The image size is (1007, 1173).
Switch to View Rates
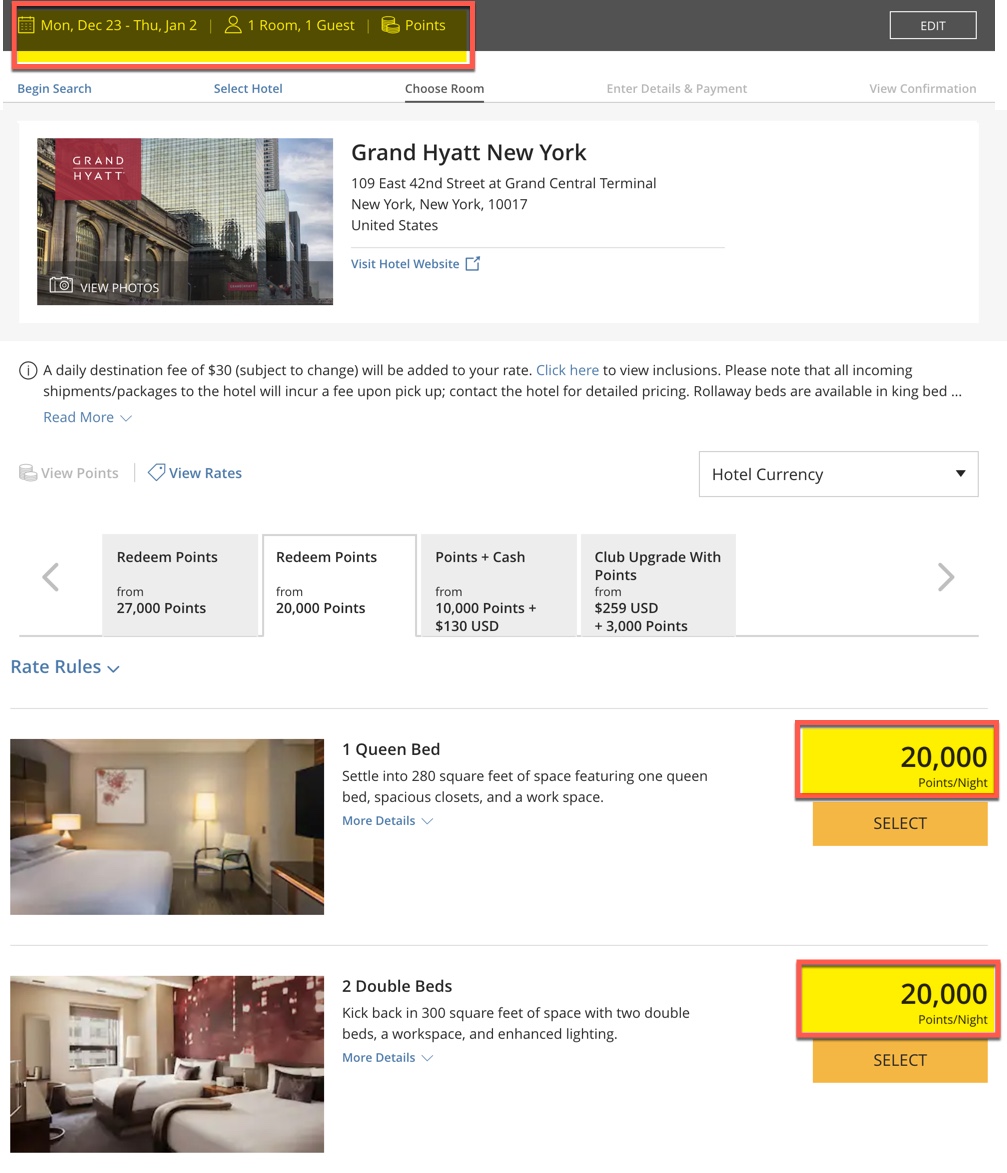click(x=195, y=473)
